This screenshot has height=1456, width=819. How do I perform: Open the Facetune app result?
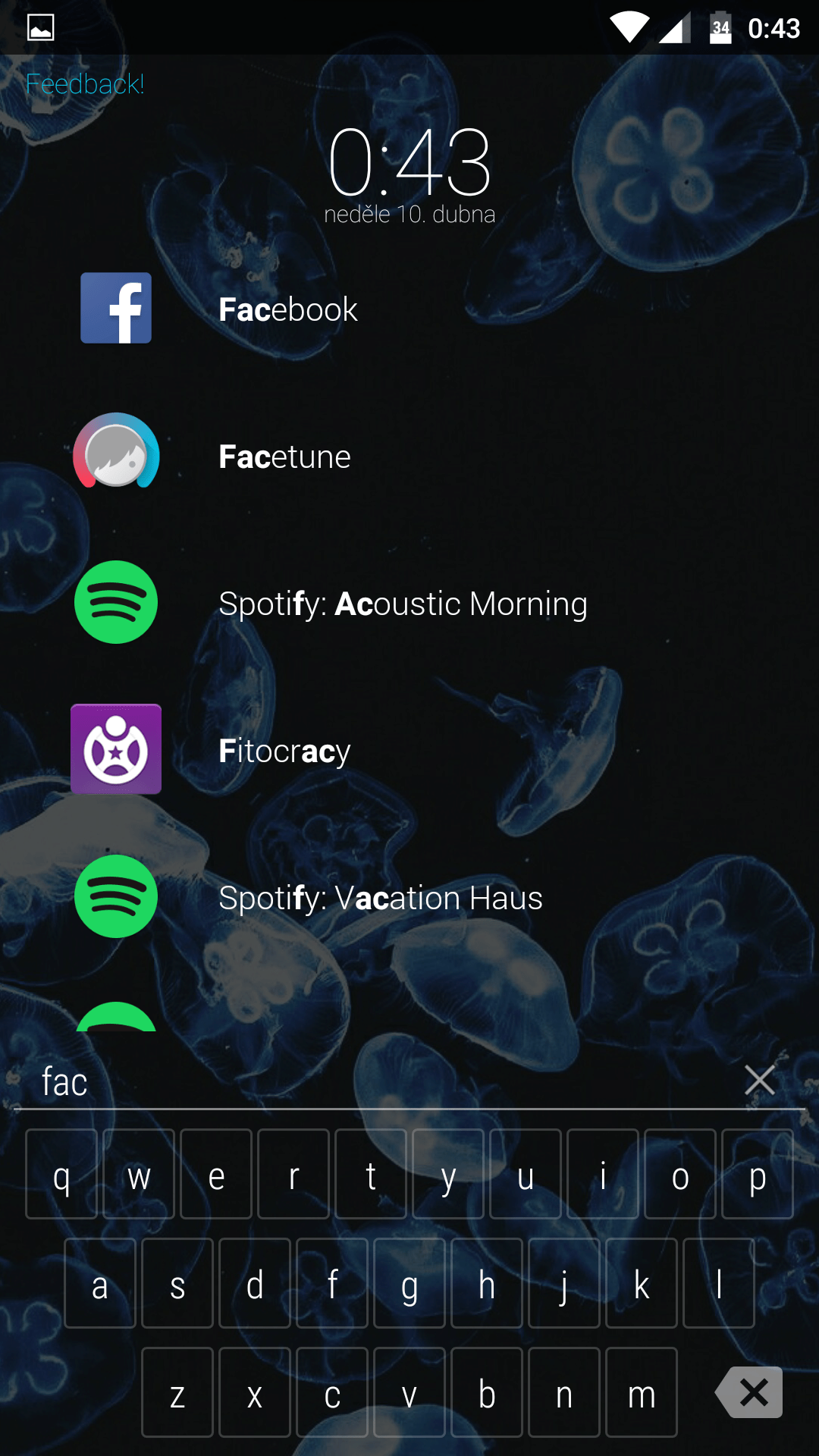(409, 456)
